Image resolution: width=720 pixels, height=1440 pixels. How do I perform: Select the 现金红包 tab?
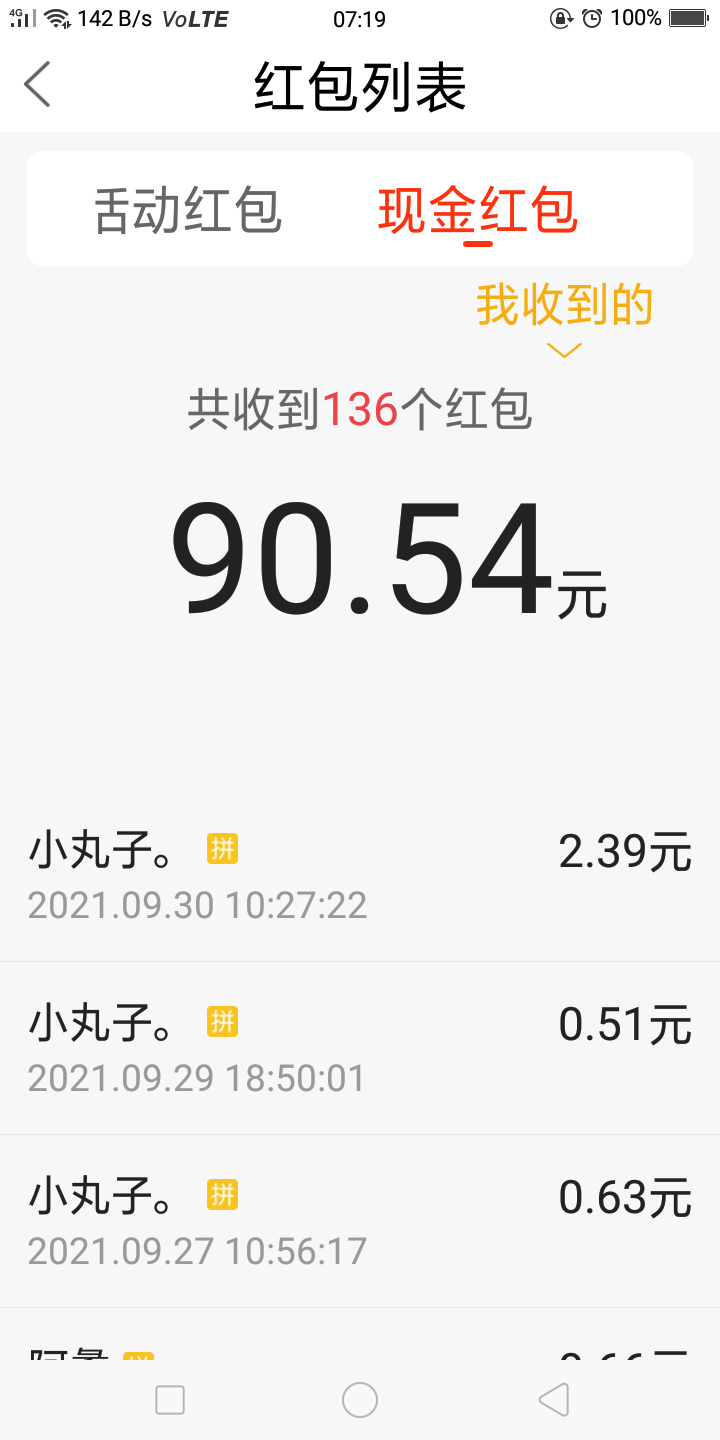(x=478, y=210)
